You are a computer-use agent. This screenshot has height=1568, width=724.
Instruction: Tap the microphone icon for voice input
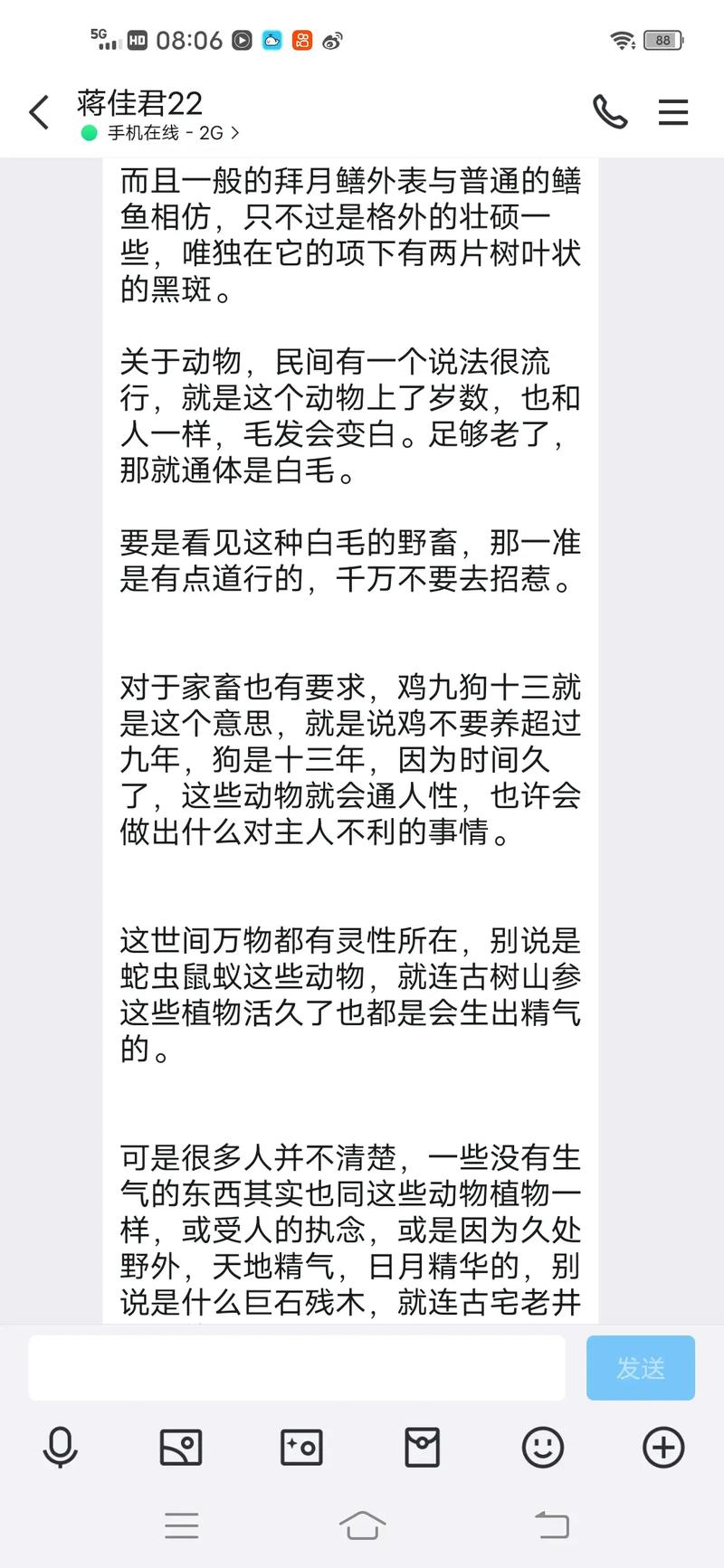tap(60, 1448)
